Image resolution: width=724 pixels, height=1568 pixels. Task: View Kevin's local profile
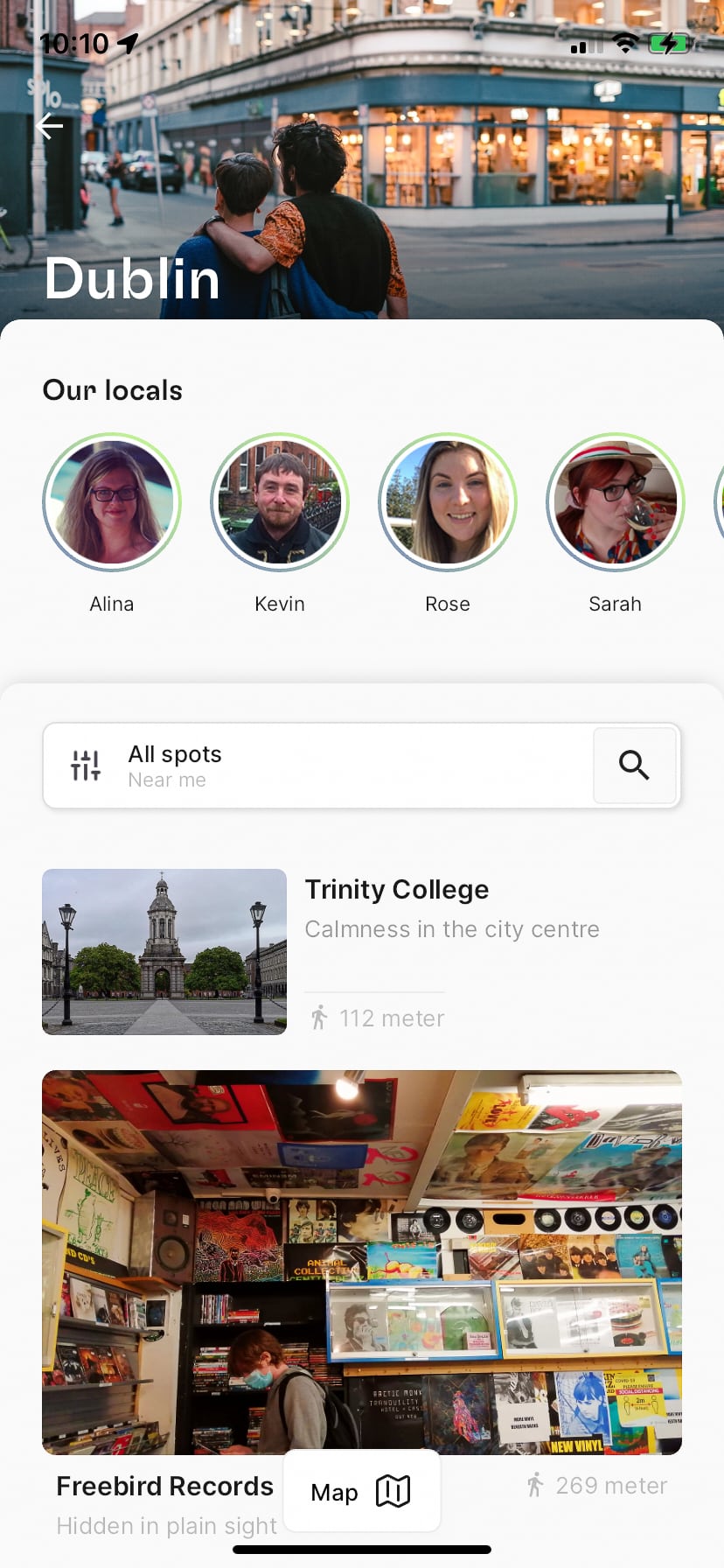tap(280, 502)
